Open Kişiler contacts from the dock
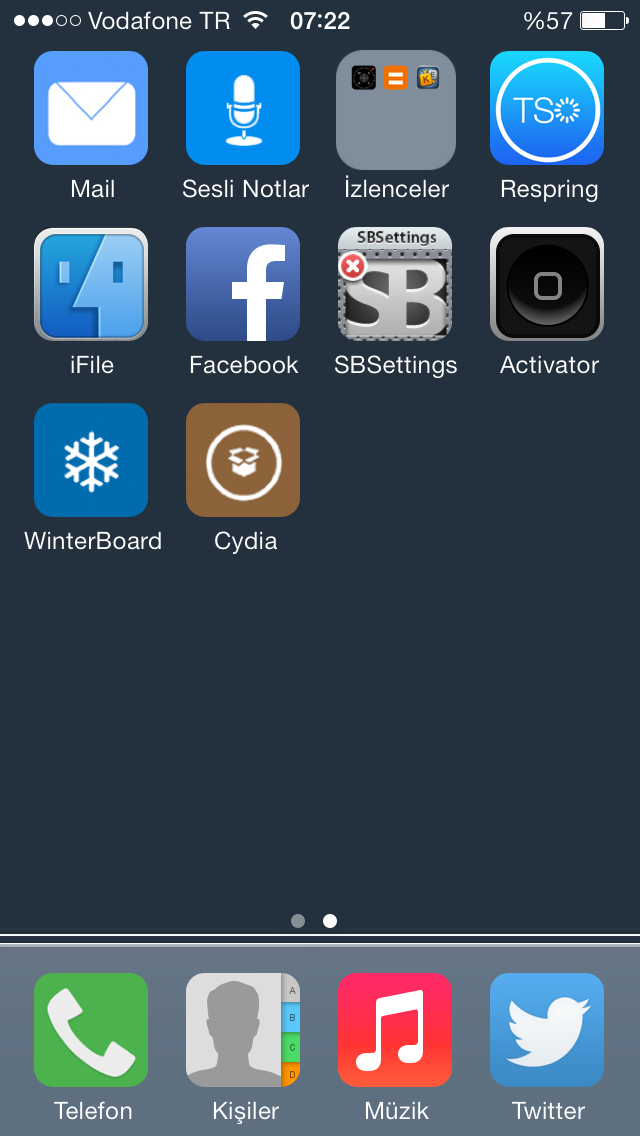This screenshot has height=1136, width=640. click(x=243, y=1030)
